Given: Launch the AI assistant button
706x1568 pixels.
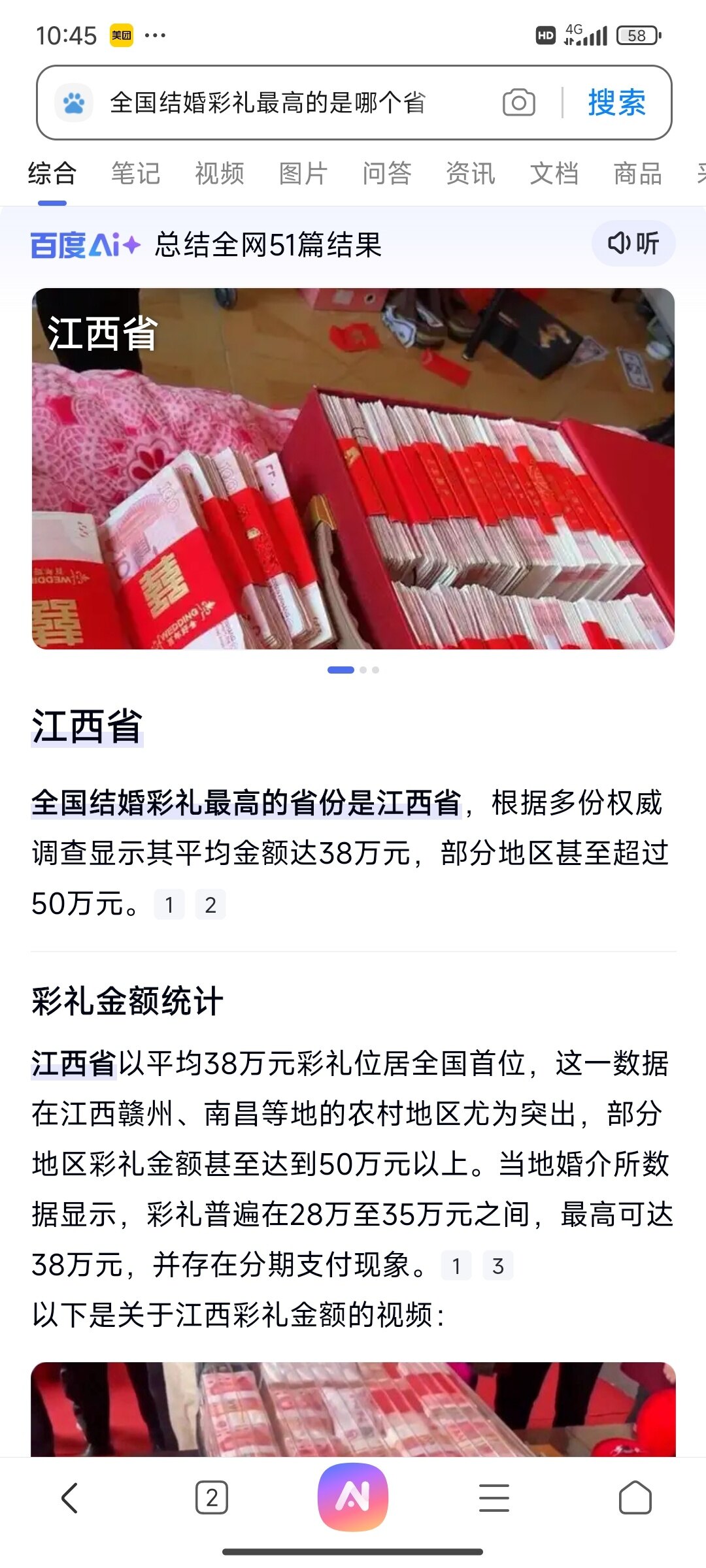Looking at the screenshot, I should click(353, 1497).
